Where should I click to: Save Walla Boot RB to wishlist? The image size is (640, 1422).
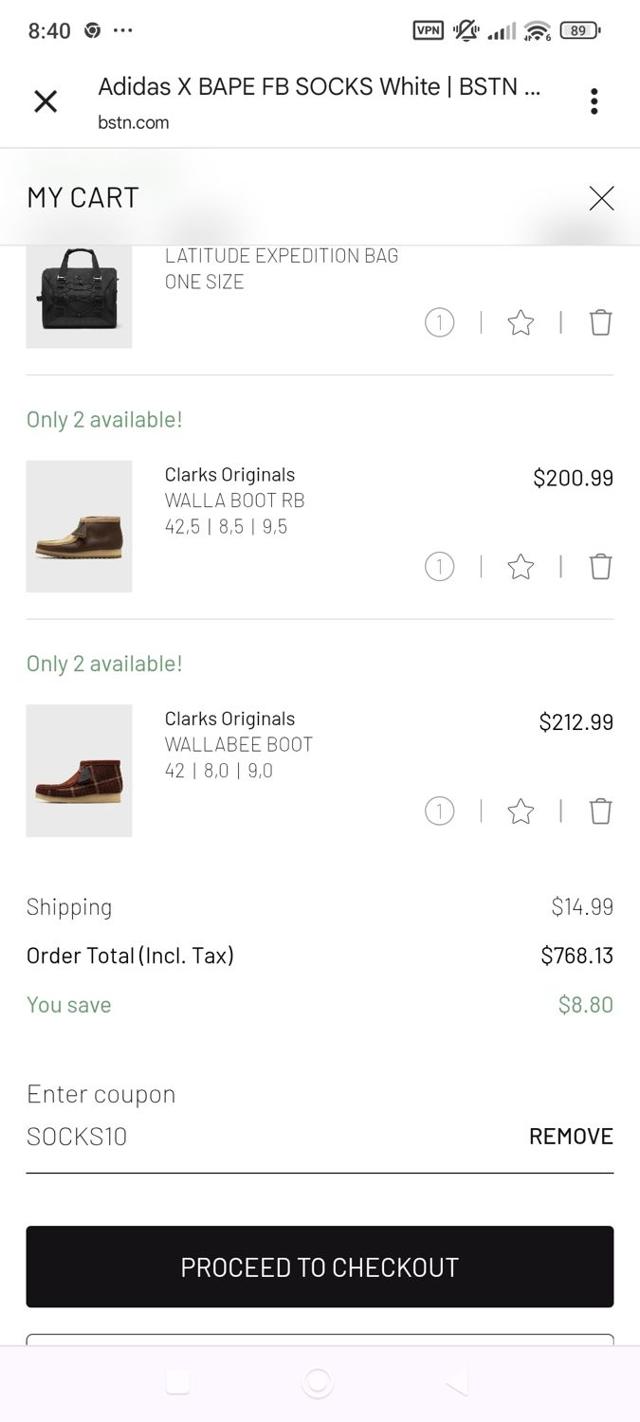coord(520,567)
